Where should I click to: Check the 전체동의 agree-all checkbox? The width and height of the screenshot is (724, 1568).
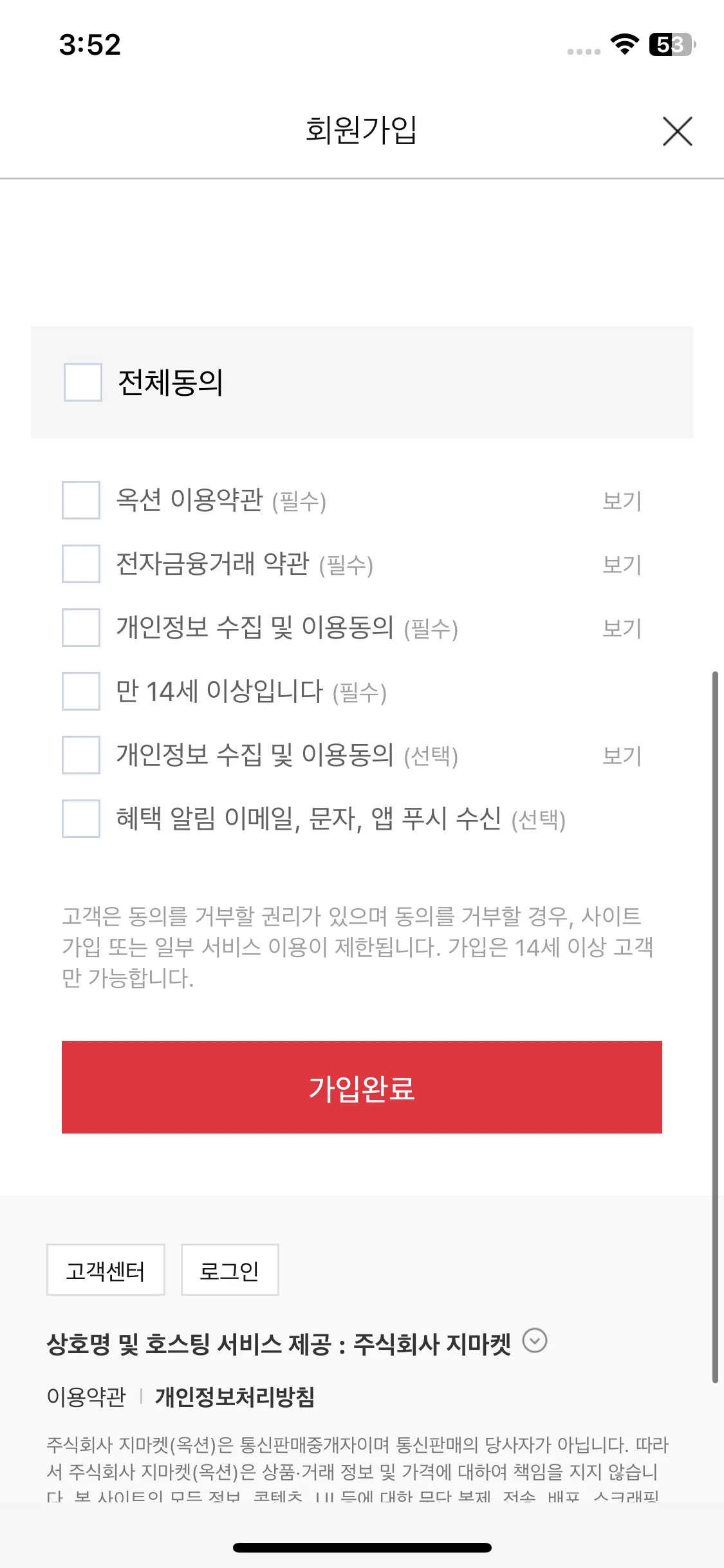click(x=83, y=382)
